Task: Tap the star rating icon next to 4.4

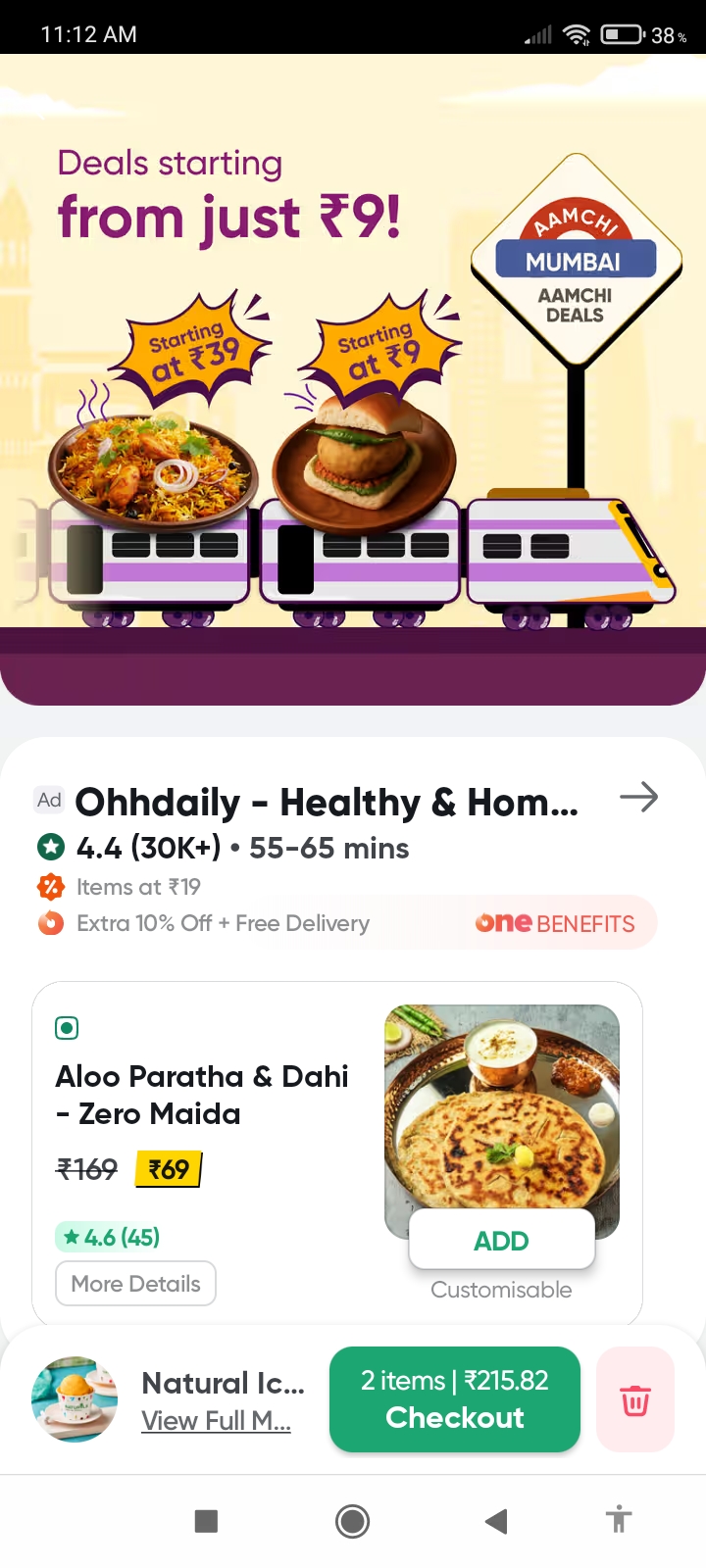Action: [50, 847]
